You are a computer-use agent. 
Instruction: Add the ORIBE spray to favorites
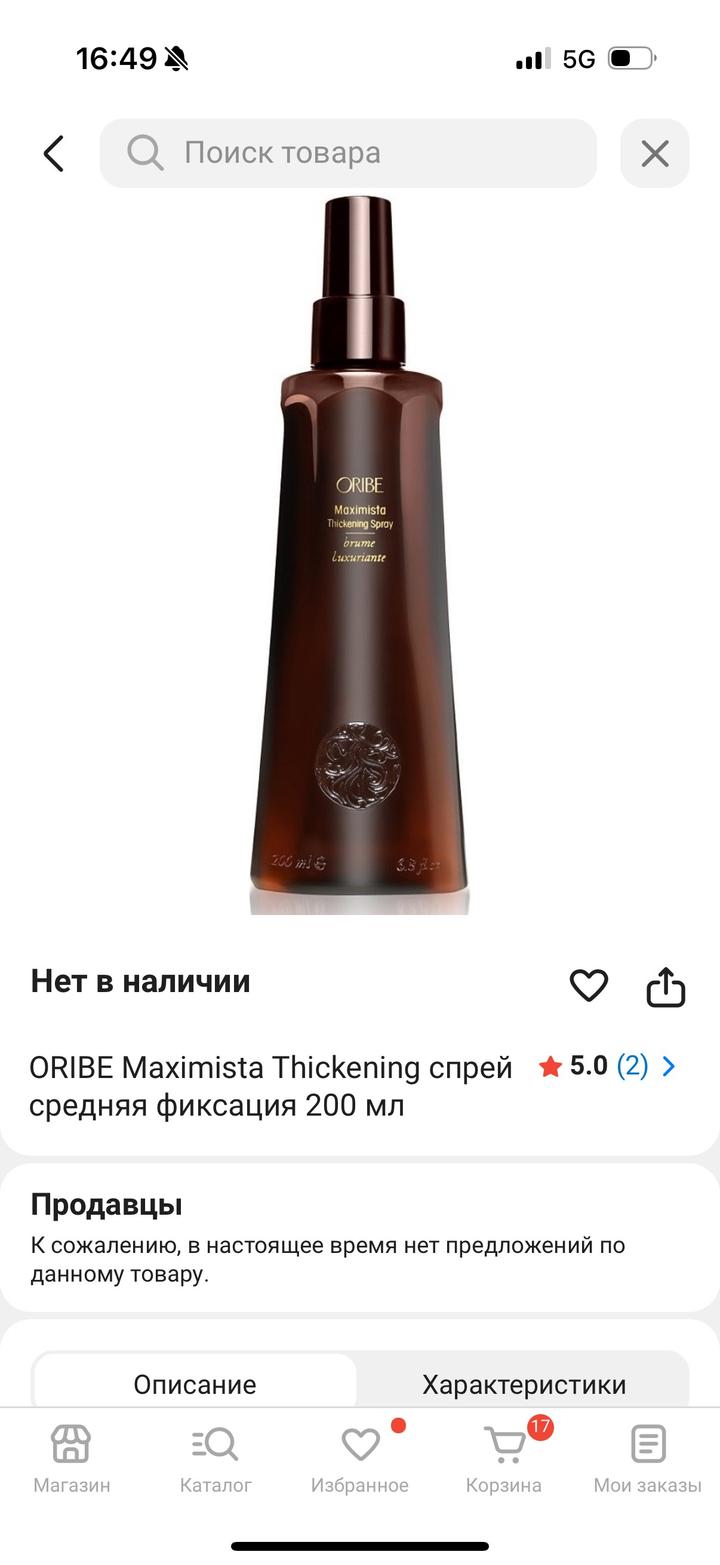tap(589, 985)
